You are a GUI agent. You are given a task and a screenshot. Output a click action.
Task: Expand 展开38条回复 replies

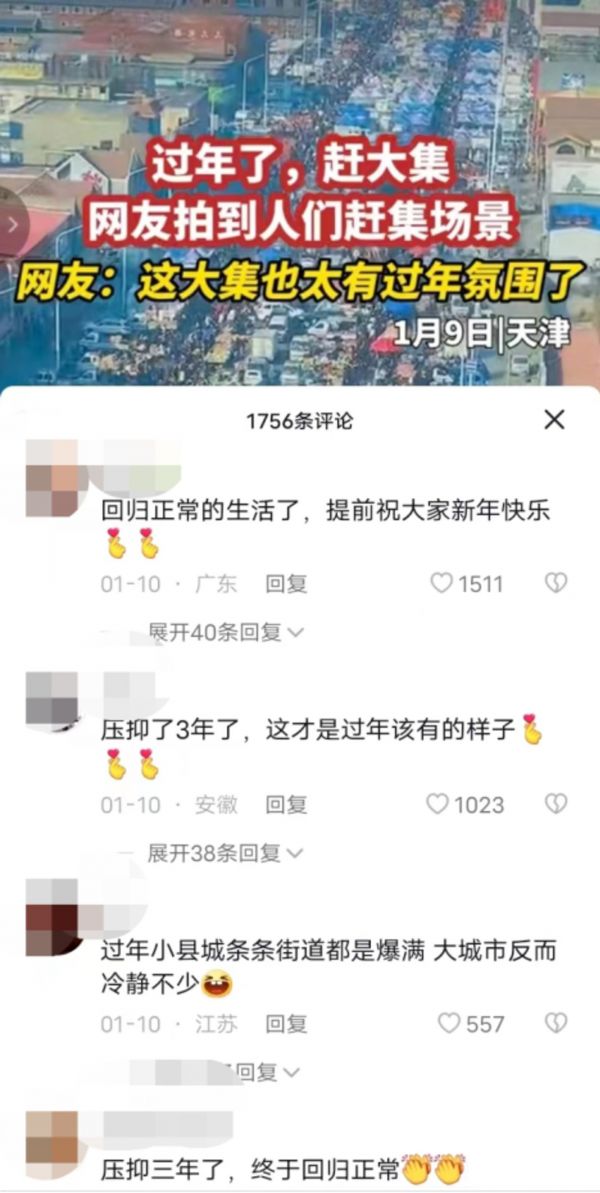pos(225,853)
